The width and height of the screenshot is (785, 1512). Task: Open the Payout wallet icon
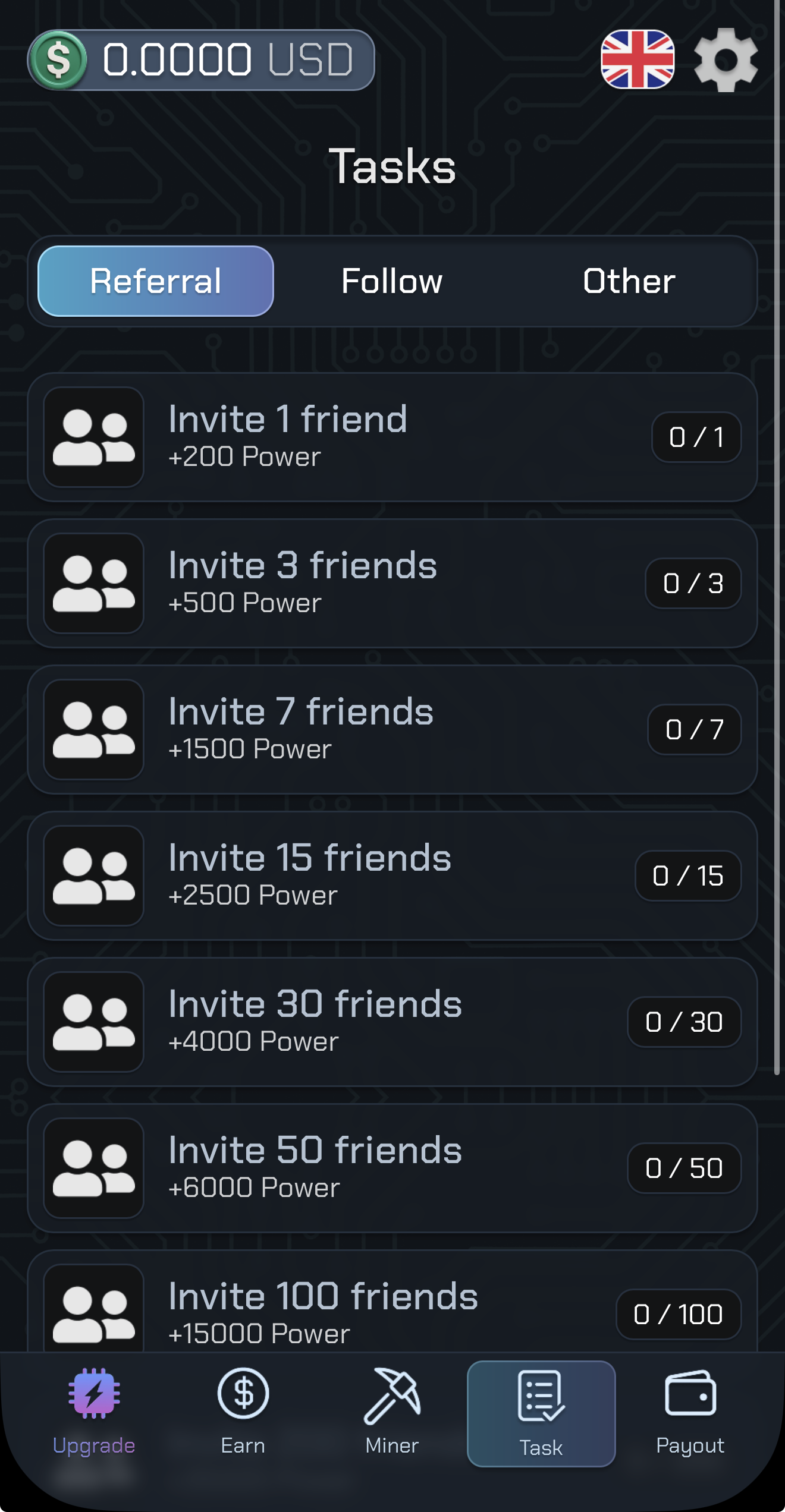(691, 1394)
